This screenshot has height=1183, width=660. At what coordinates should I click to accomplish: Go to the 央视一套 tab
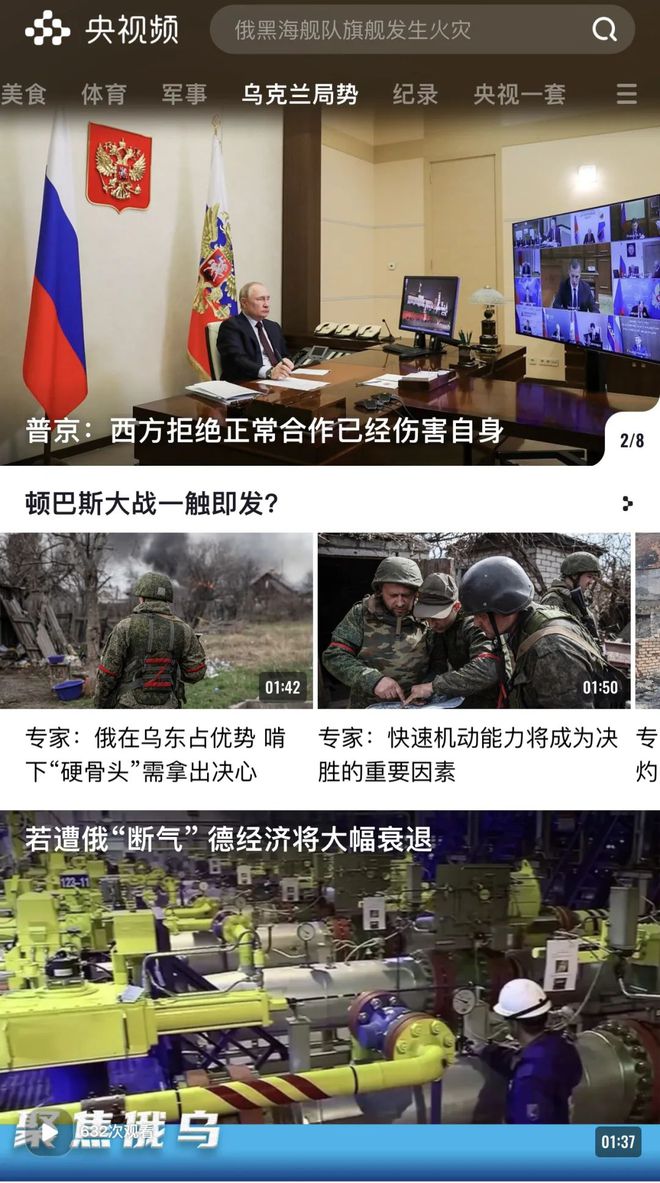519,94
